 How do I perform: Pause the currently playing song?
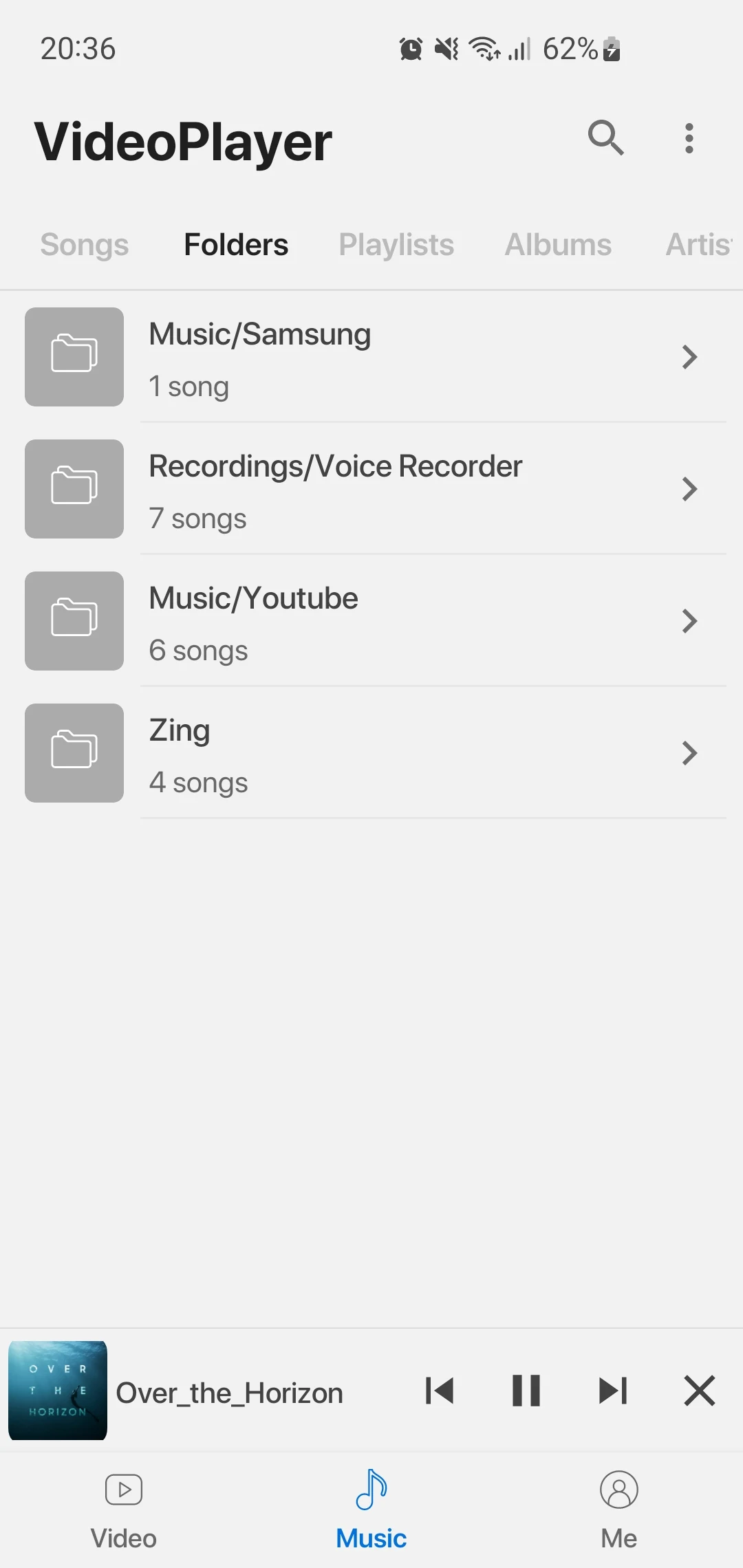(x=525, y=1391)
